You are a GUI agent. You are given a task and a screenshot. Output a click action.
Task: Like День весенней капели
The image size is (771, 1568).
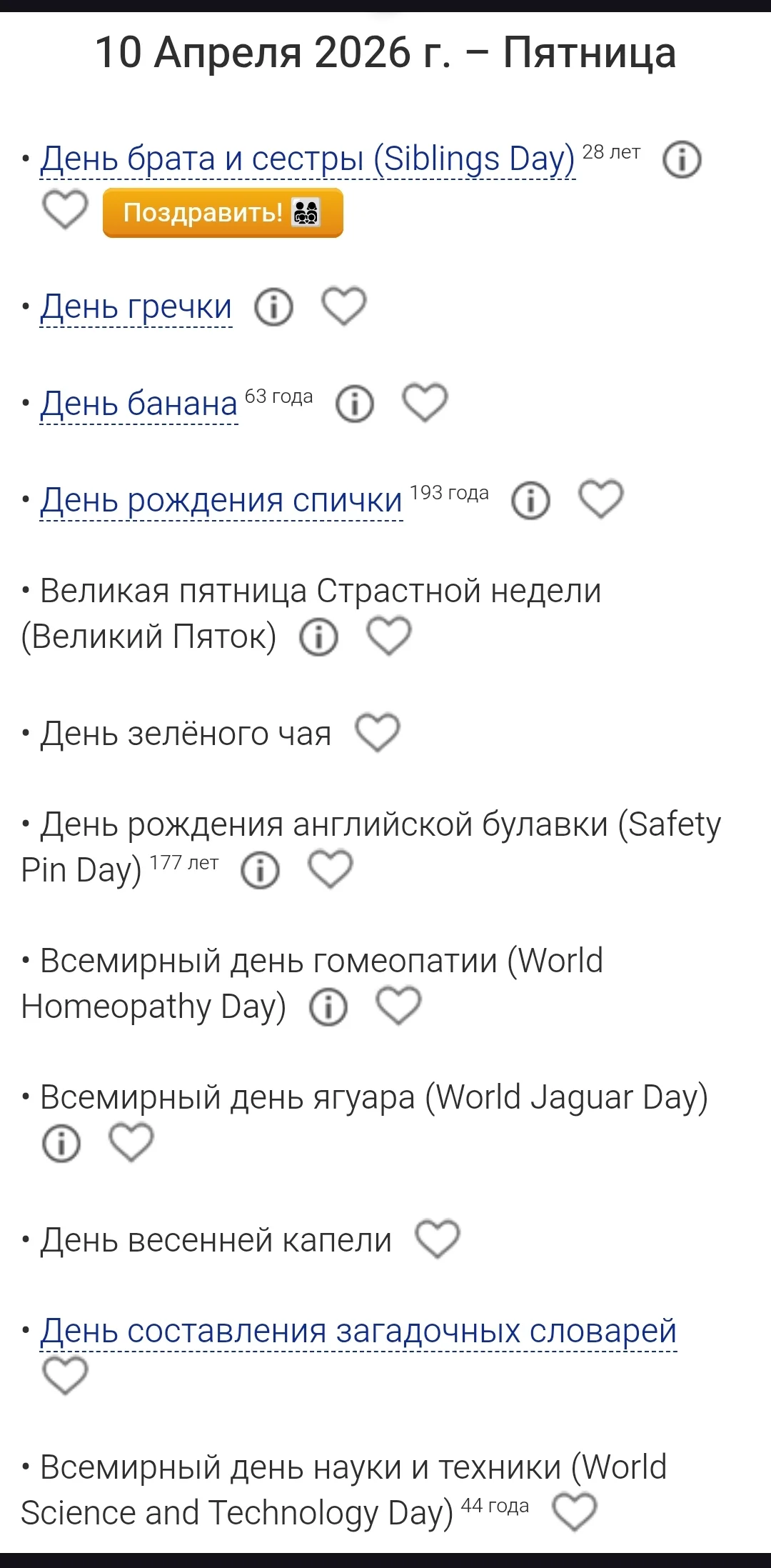[438, 1238]
